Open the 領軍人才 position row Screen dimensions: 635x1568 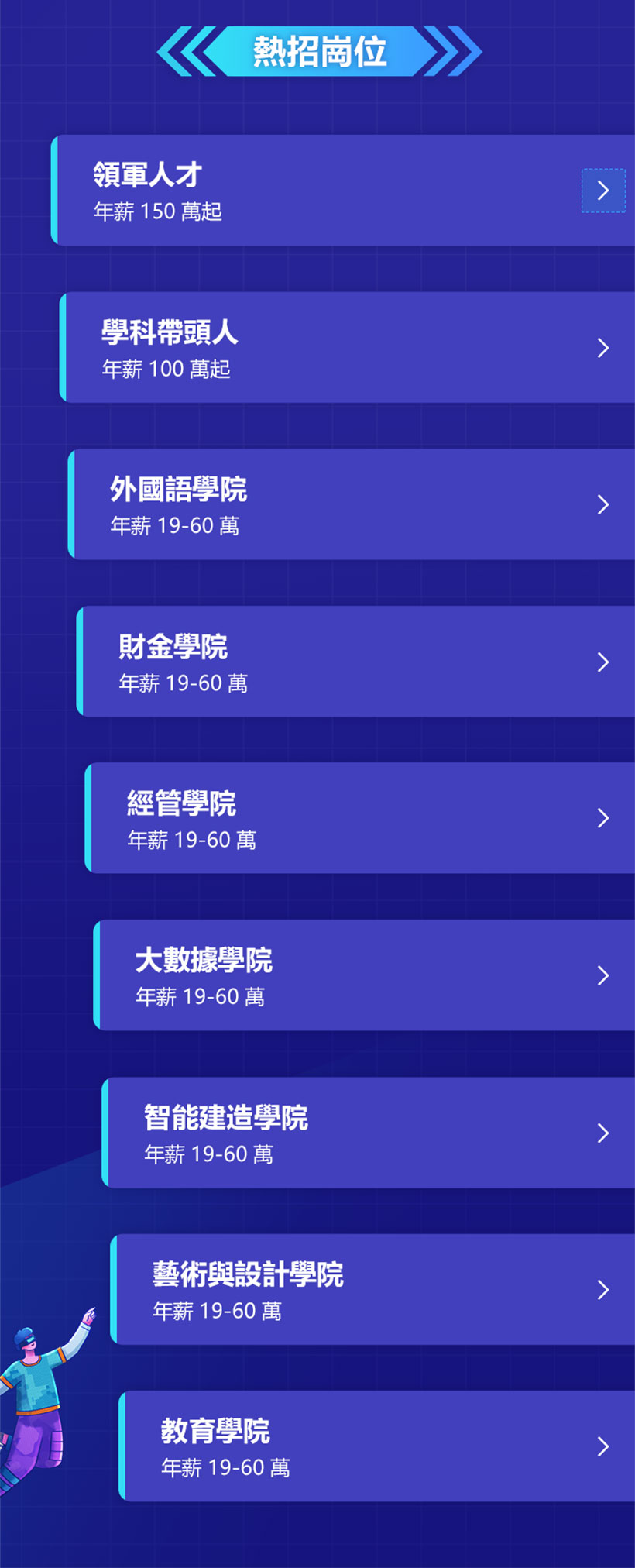point(341,191)
